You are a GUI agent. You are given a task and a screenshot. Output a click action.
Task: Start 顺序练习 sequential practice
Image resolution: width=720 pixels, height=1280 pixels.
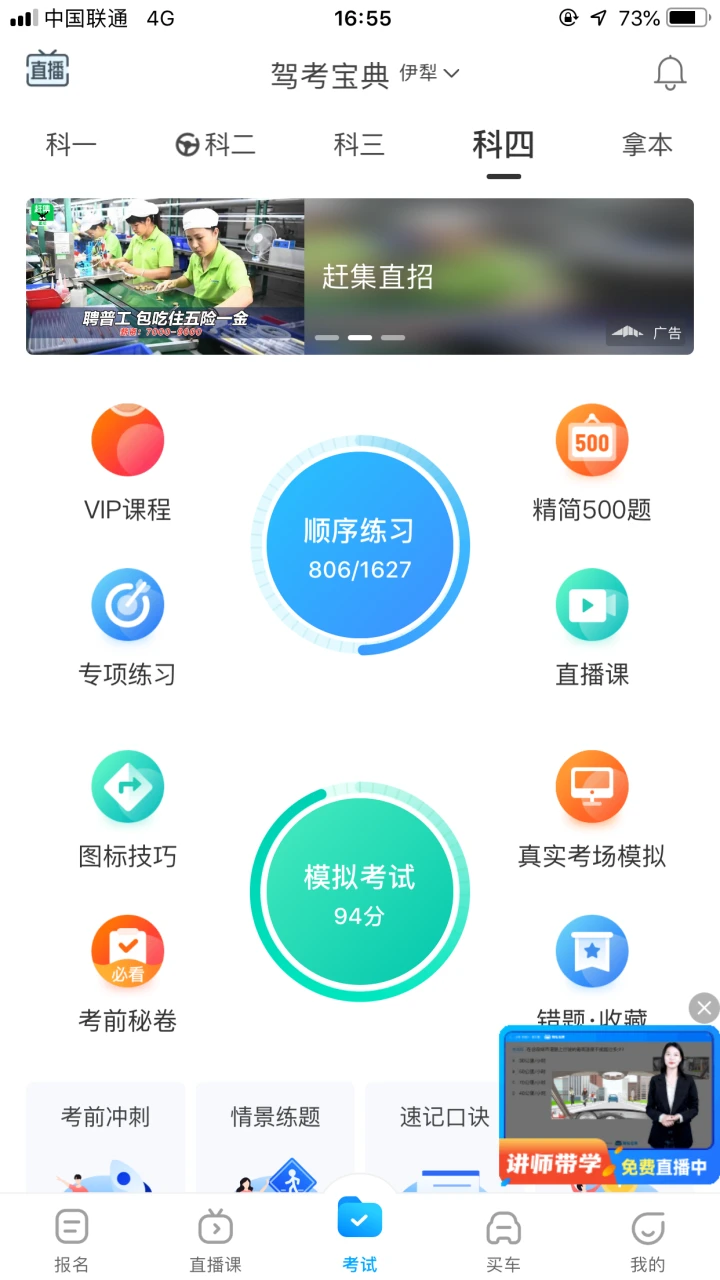pos(359,546)
